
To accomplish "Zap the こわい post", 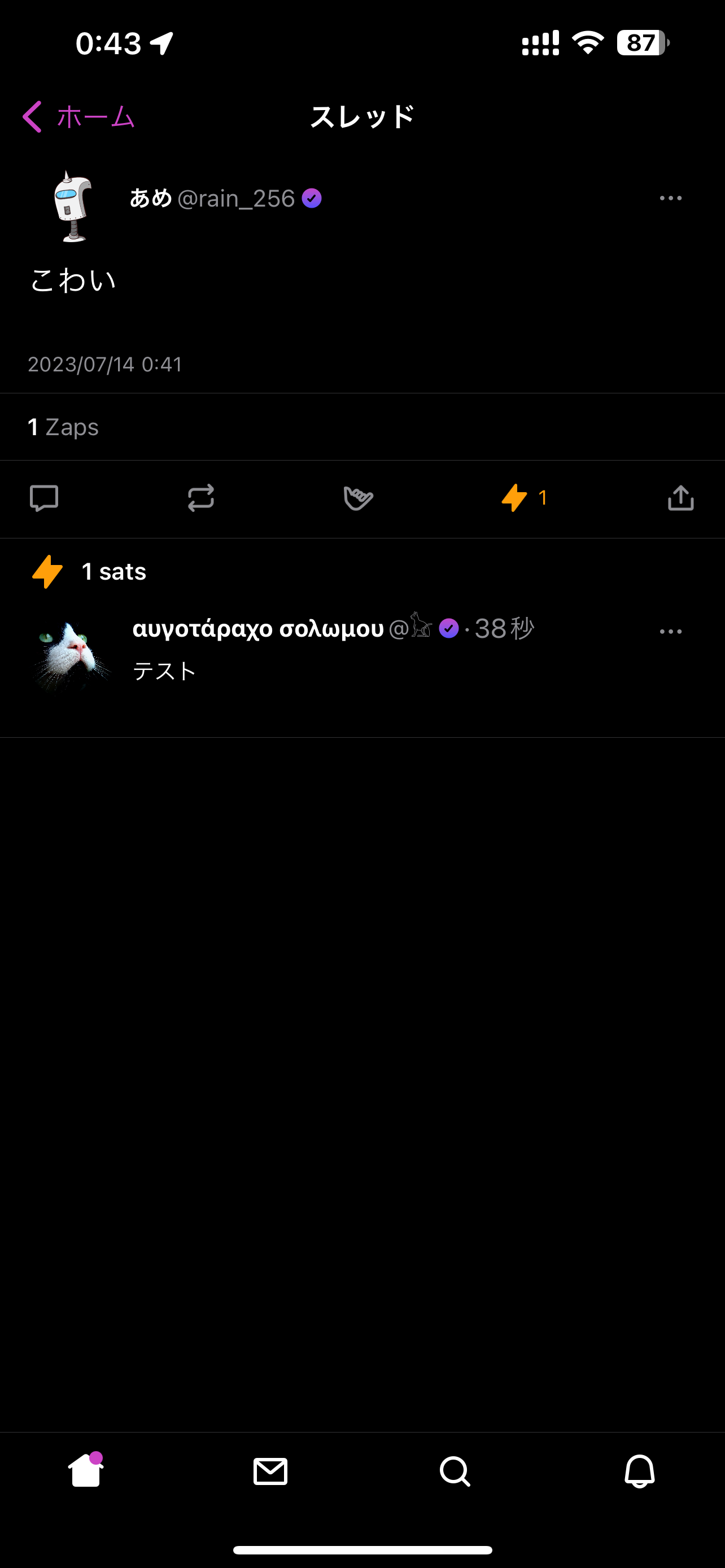I will coord(514,498).
